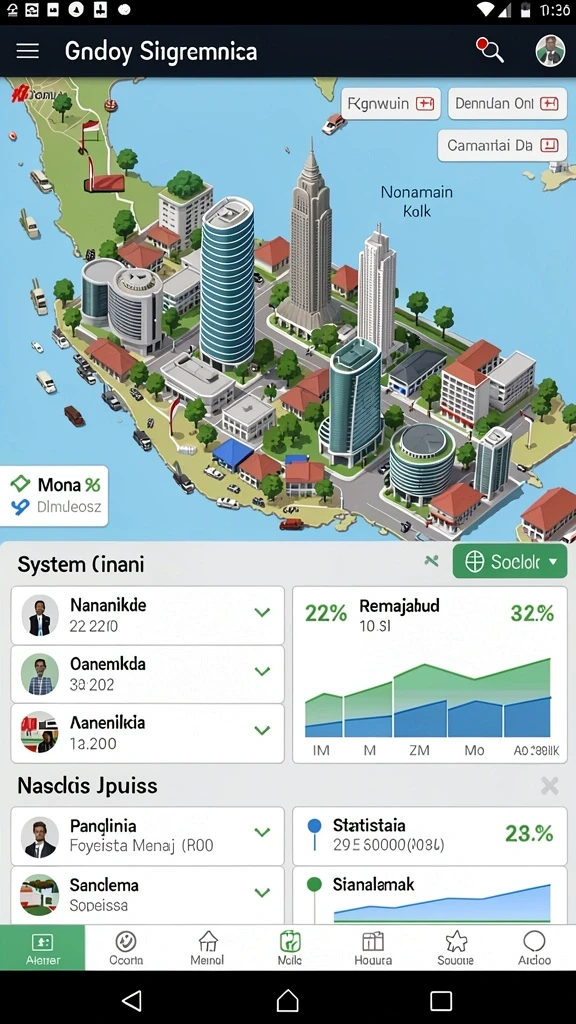Screen dimensions: 576x1024
Task: Switch to the Meinal tab
Action: coord(207,948)
